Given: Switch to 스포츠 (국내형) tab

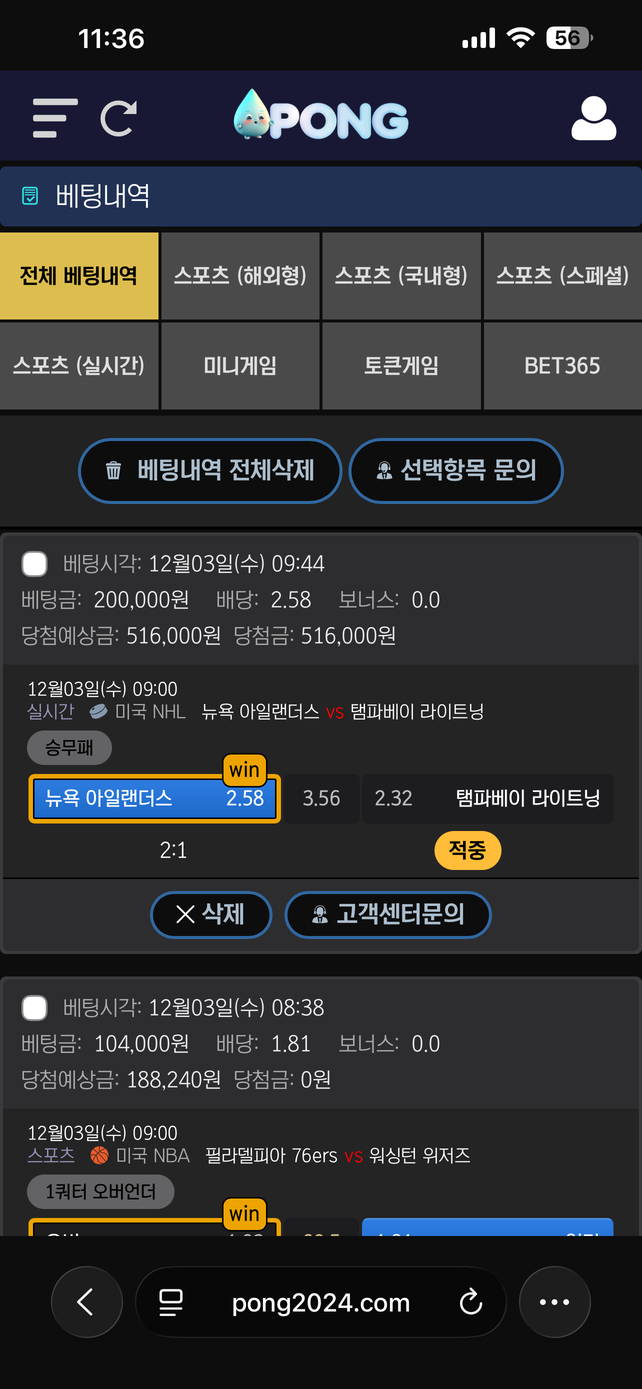Looking at the screenshot, I should click(x=401, y=276).
